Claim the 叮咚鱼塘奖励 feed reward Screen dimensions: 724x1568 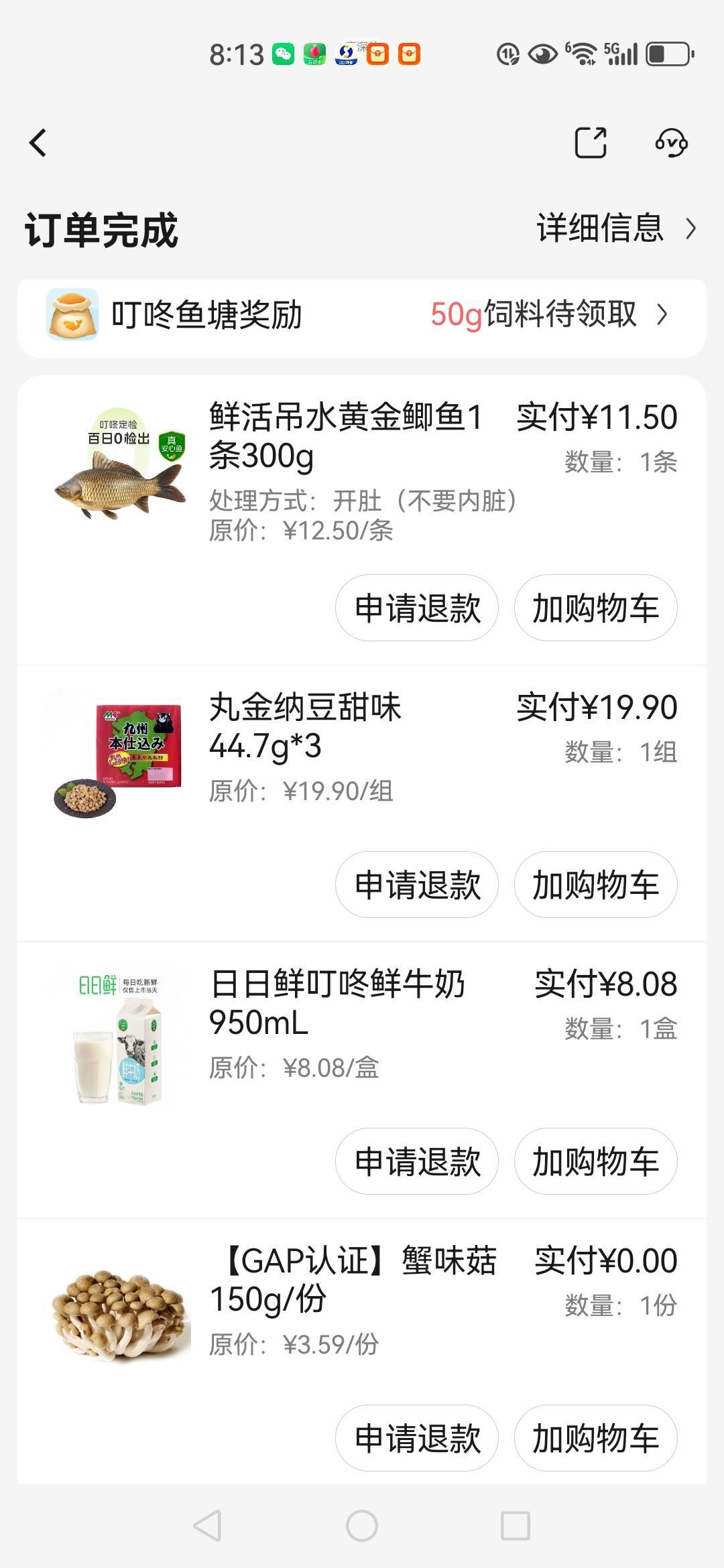[362, 315]
